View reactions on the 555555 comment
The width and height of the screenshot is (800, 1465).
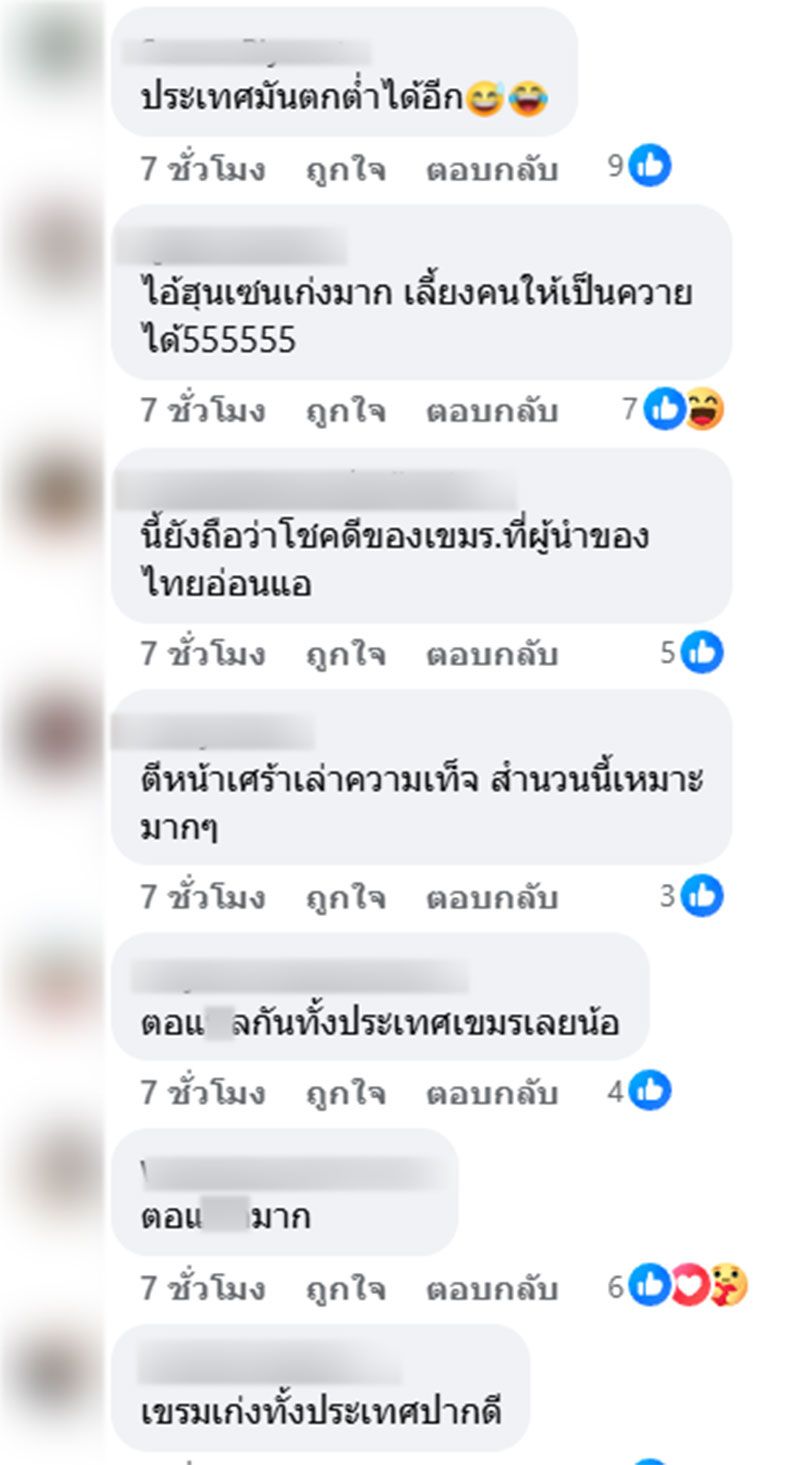(682, 409)
